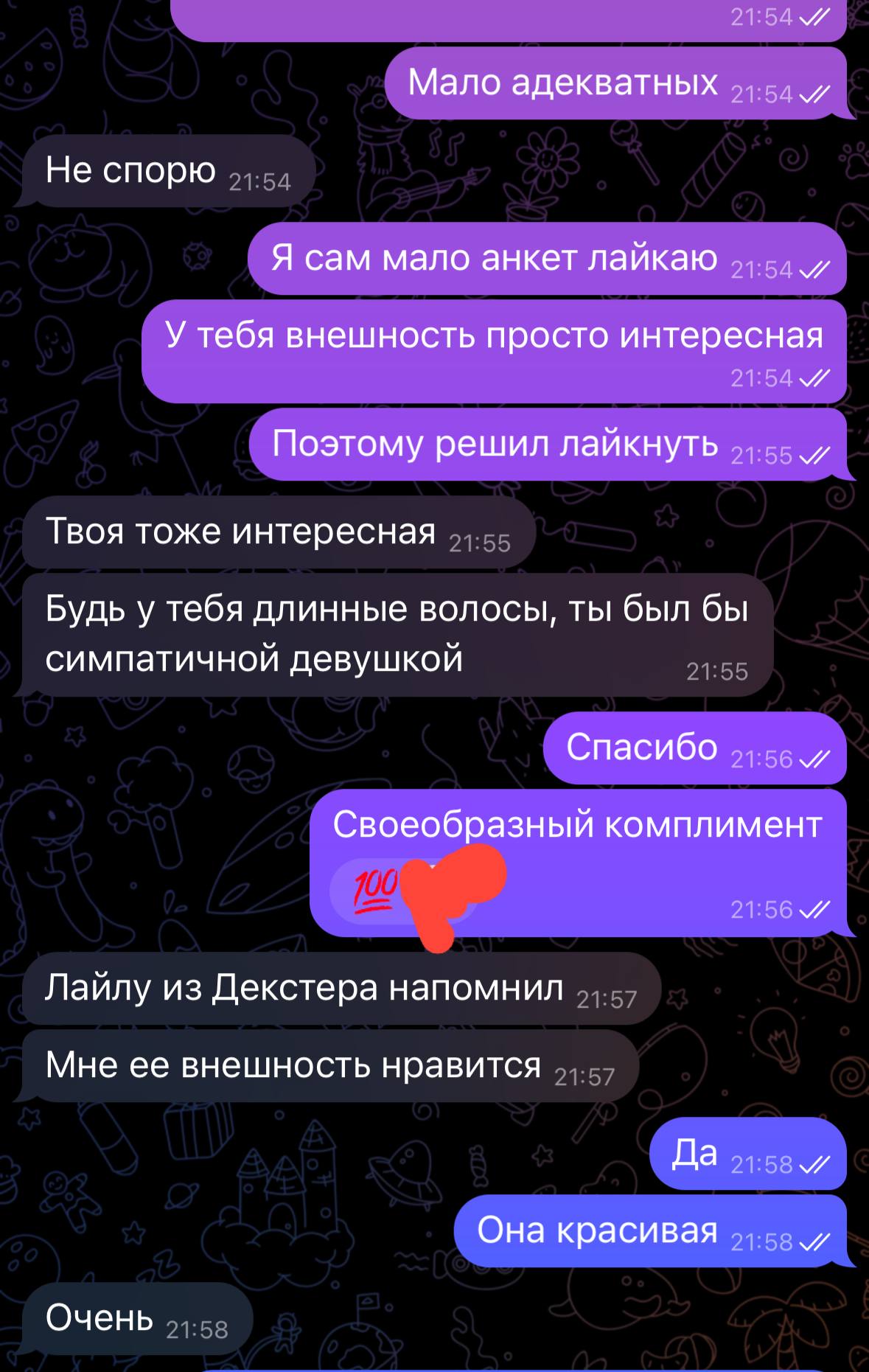Tap the 💯 reaction under Своеобразный комплимент
The width and height of the screenshot is (869, 1372).
374,889
